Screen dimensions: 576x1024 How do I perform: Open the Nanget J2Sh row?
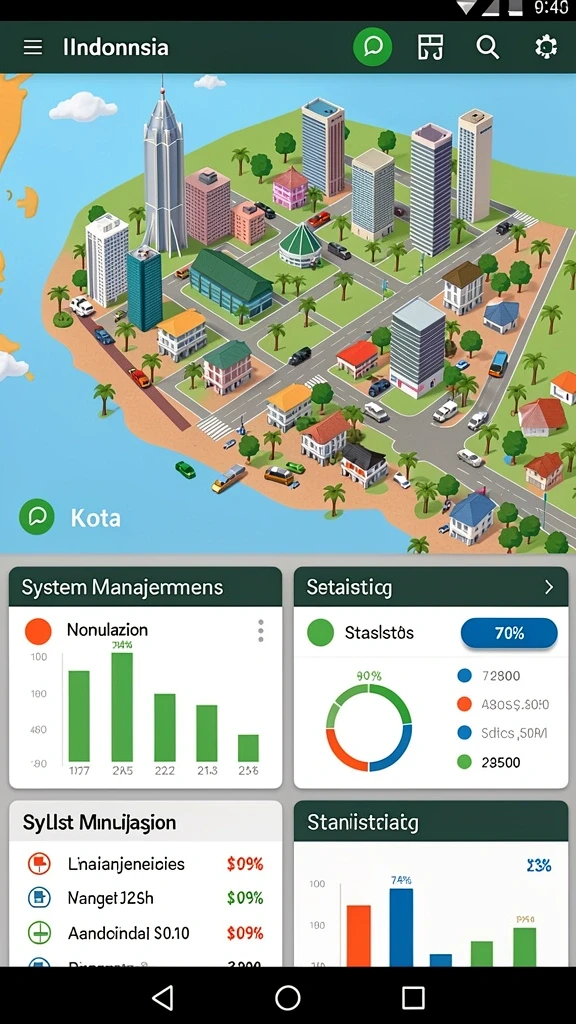pos(146,898)
